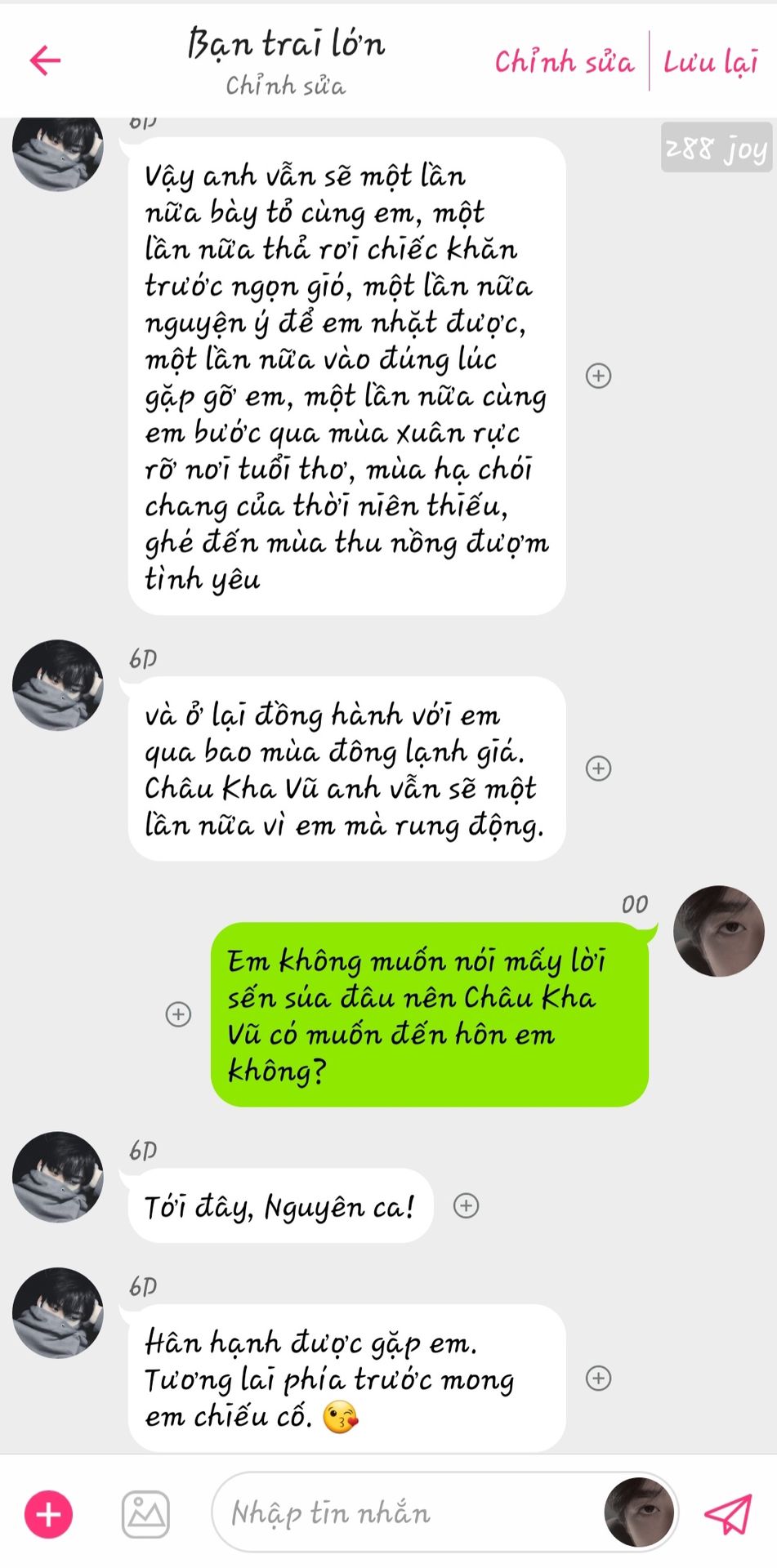Tap the plus icon beside the green message
This screenshot has height=1568, width=777.
click(x=178, y=1014)
